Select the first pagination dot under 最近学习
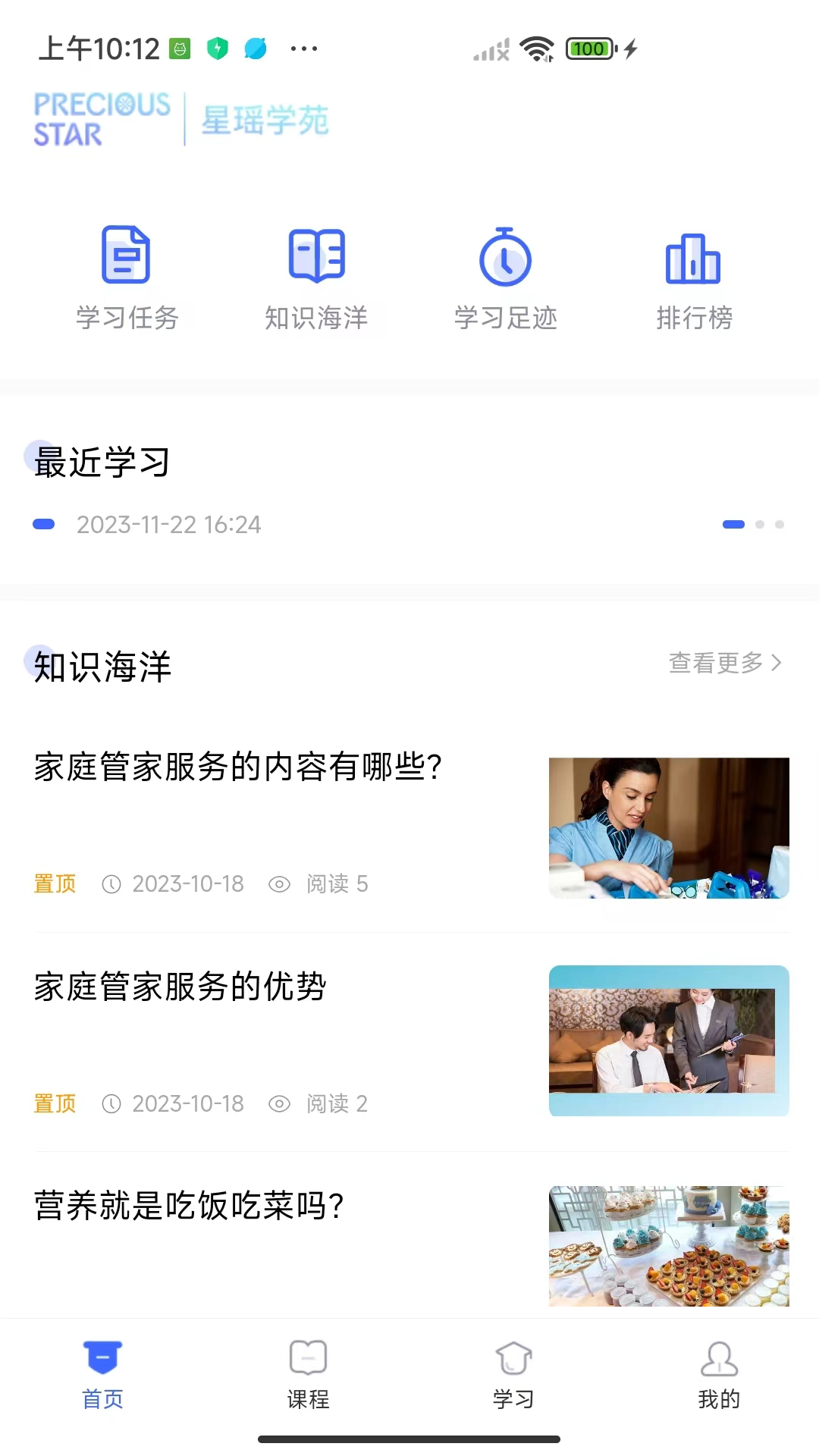 (732, 524)
